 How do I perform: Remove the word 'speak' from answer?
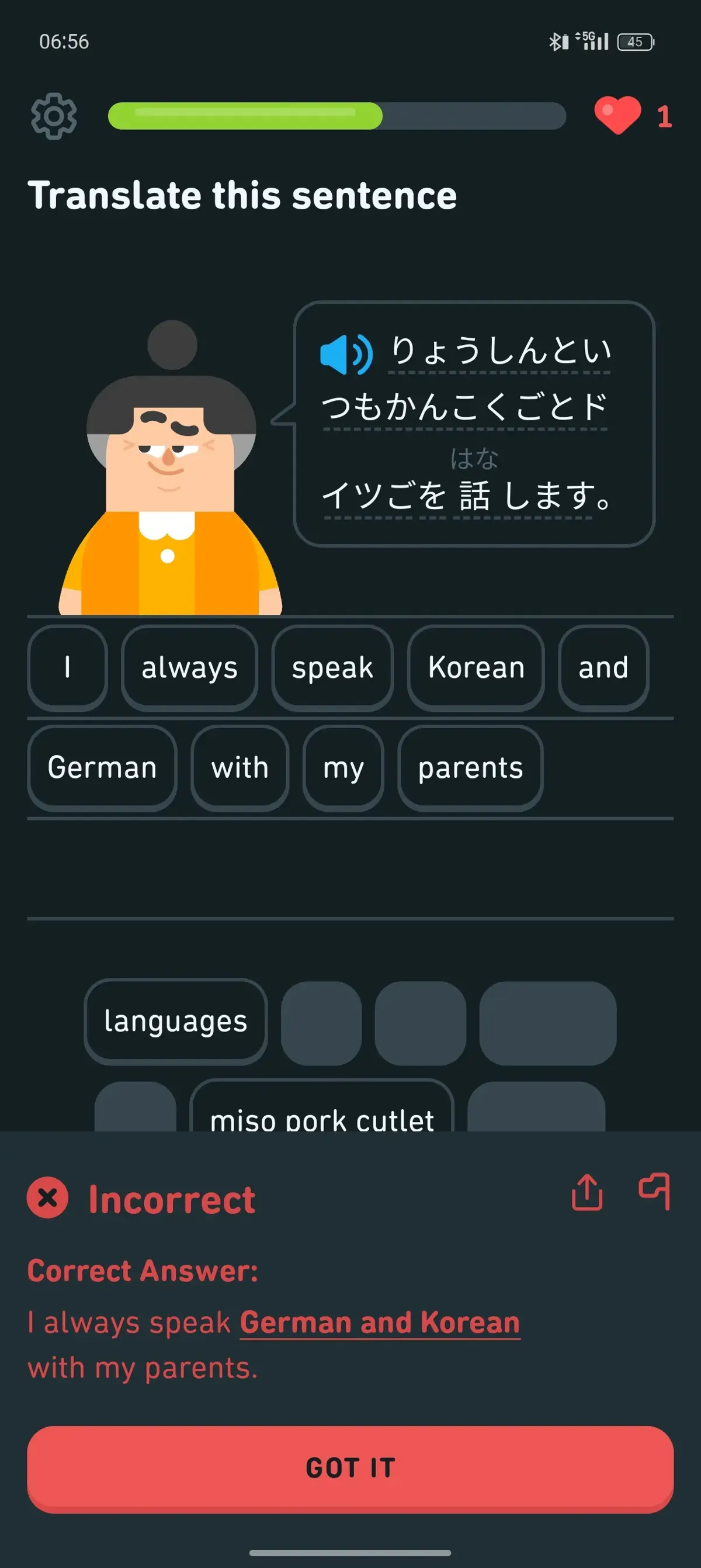[x=332, y=668]
